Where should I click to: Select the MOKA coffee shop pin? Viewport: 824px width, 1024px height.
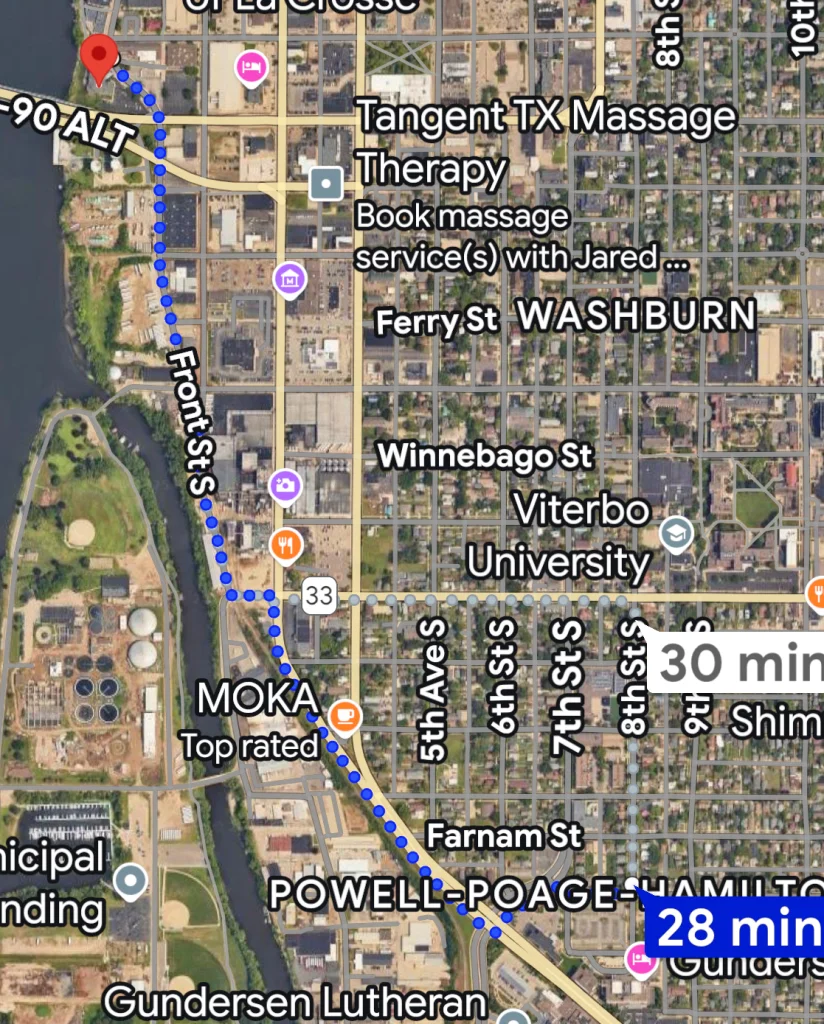point(345,714)
